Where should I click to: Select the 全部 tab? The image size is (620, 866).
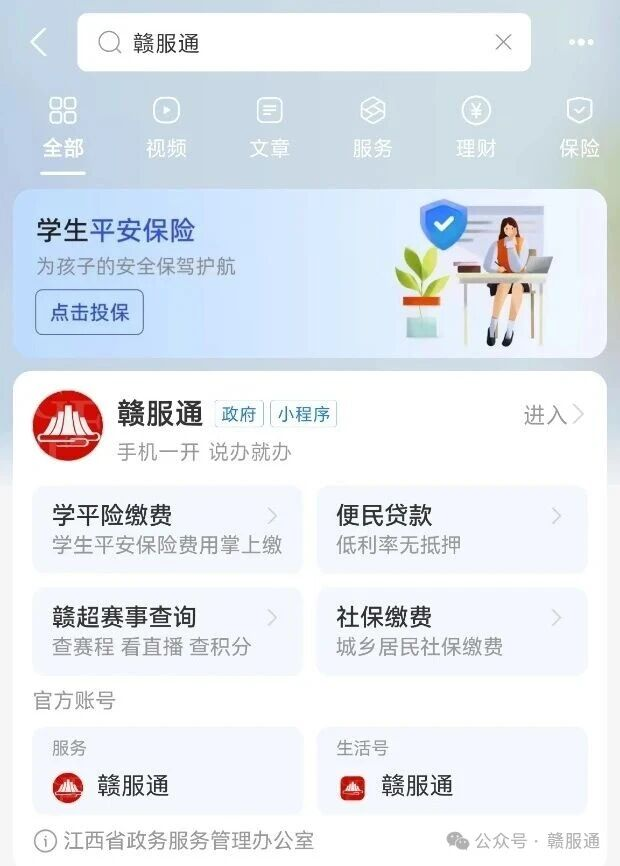(x=63, y=128)
